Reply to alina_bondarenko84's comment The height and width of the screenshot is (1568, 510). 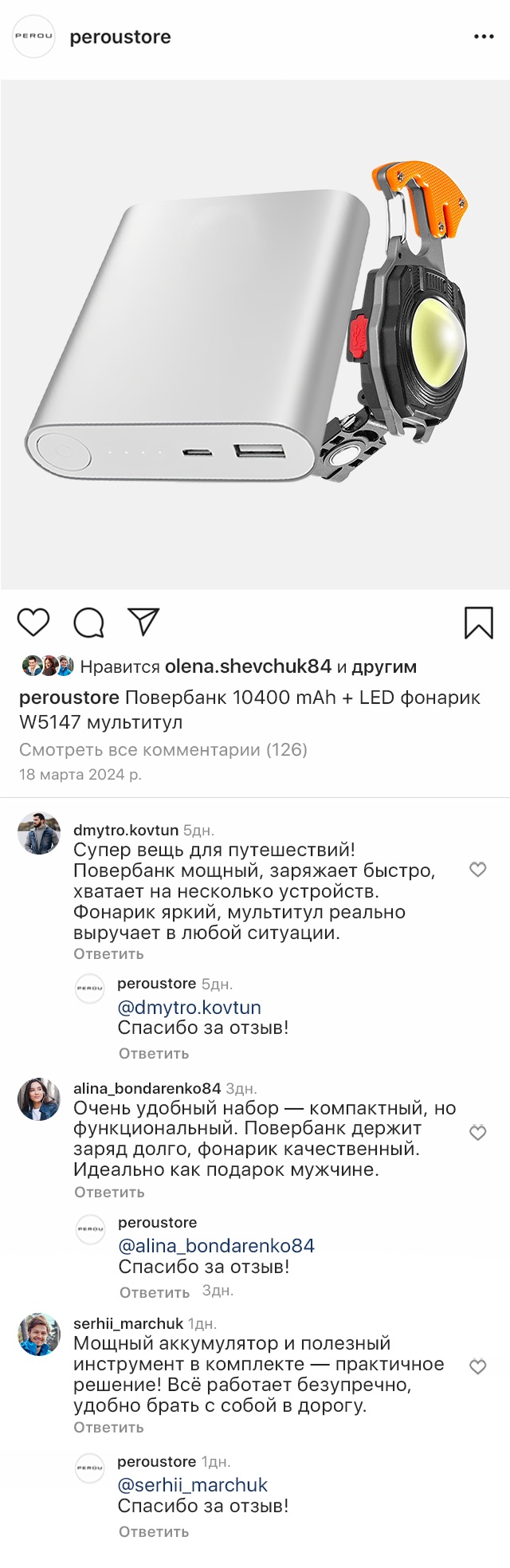(109, 1193)
